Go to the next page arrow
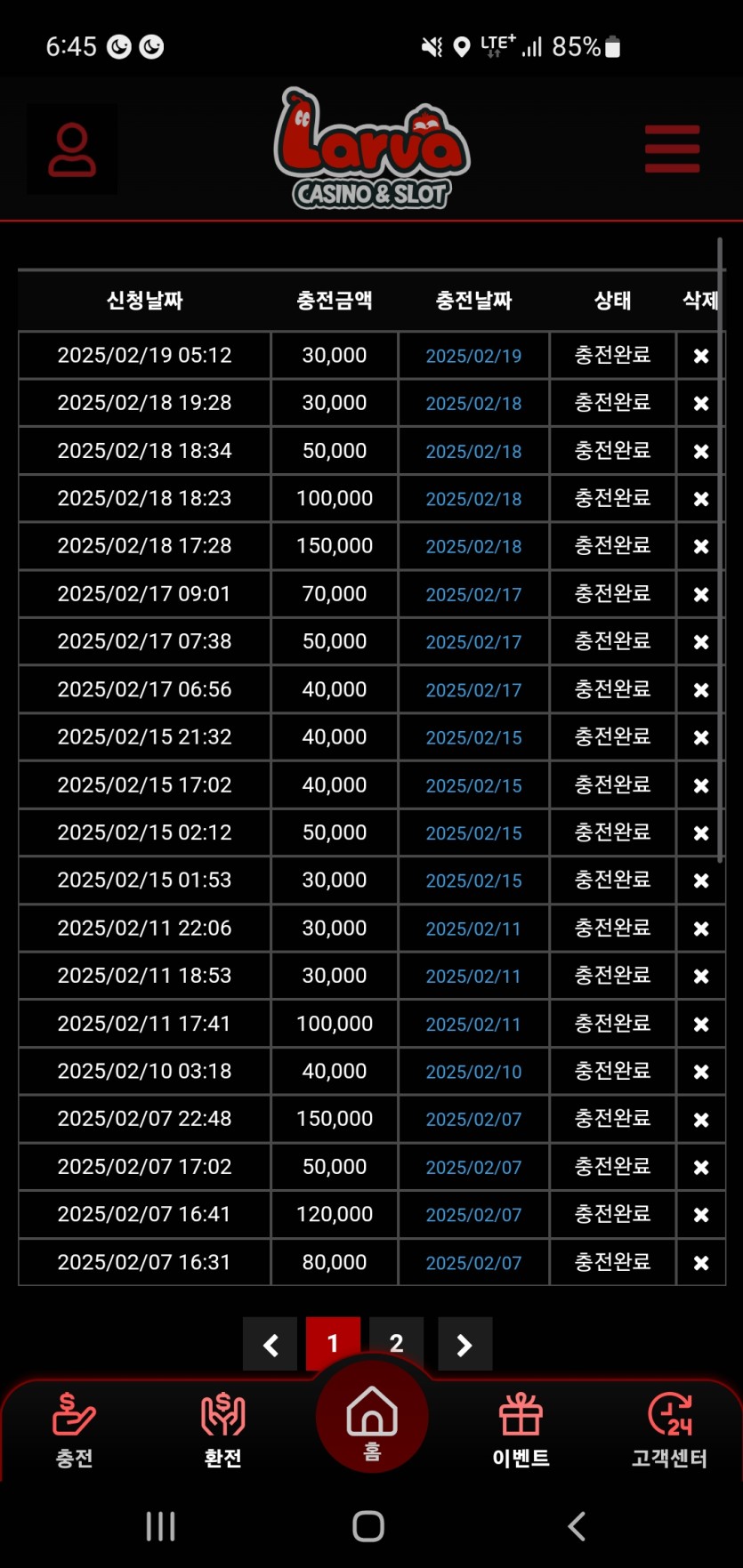This screenshot has width=743, height=1568. 464,1344
